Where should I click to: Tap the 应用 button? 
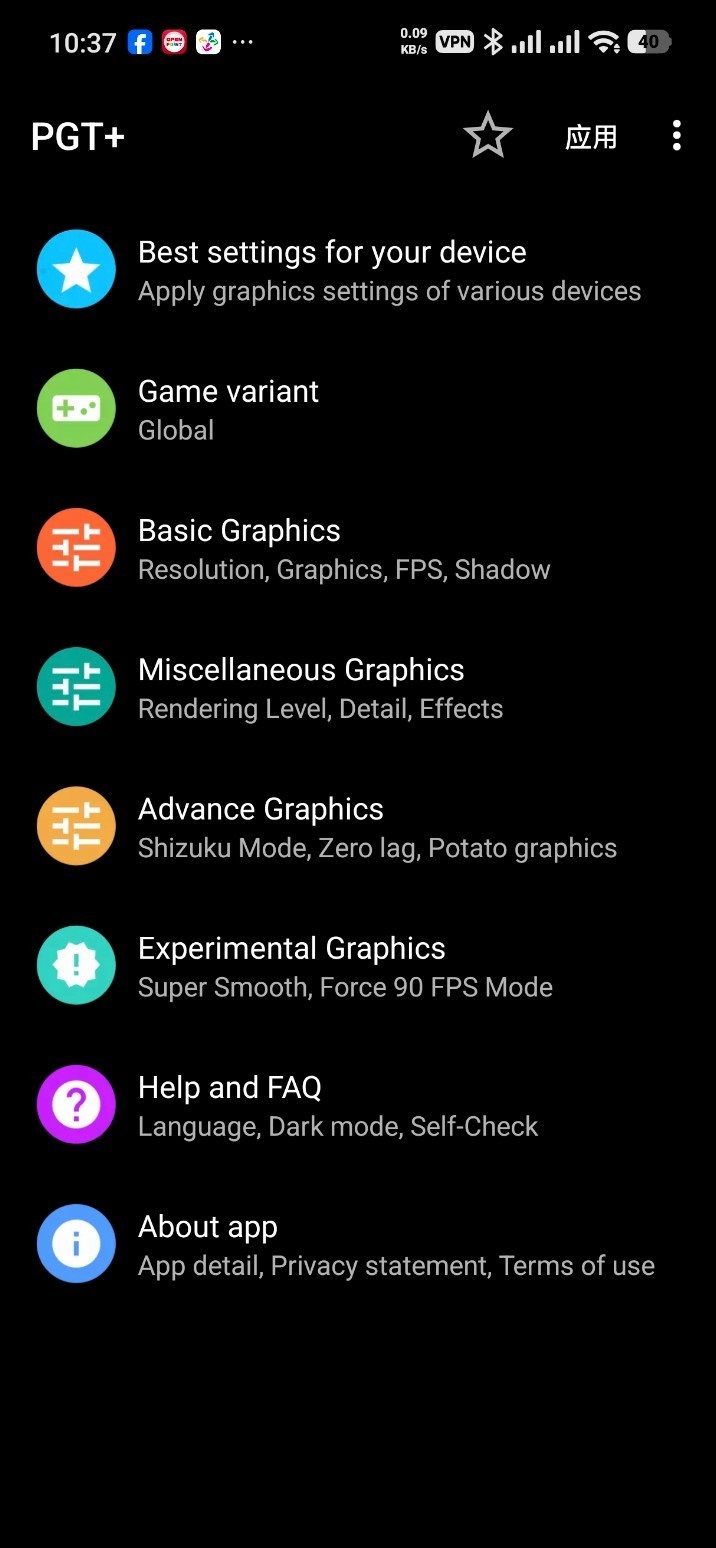click(591, 136)
